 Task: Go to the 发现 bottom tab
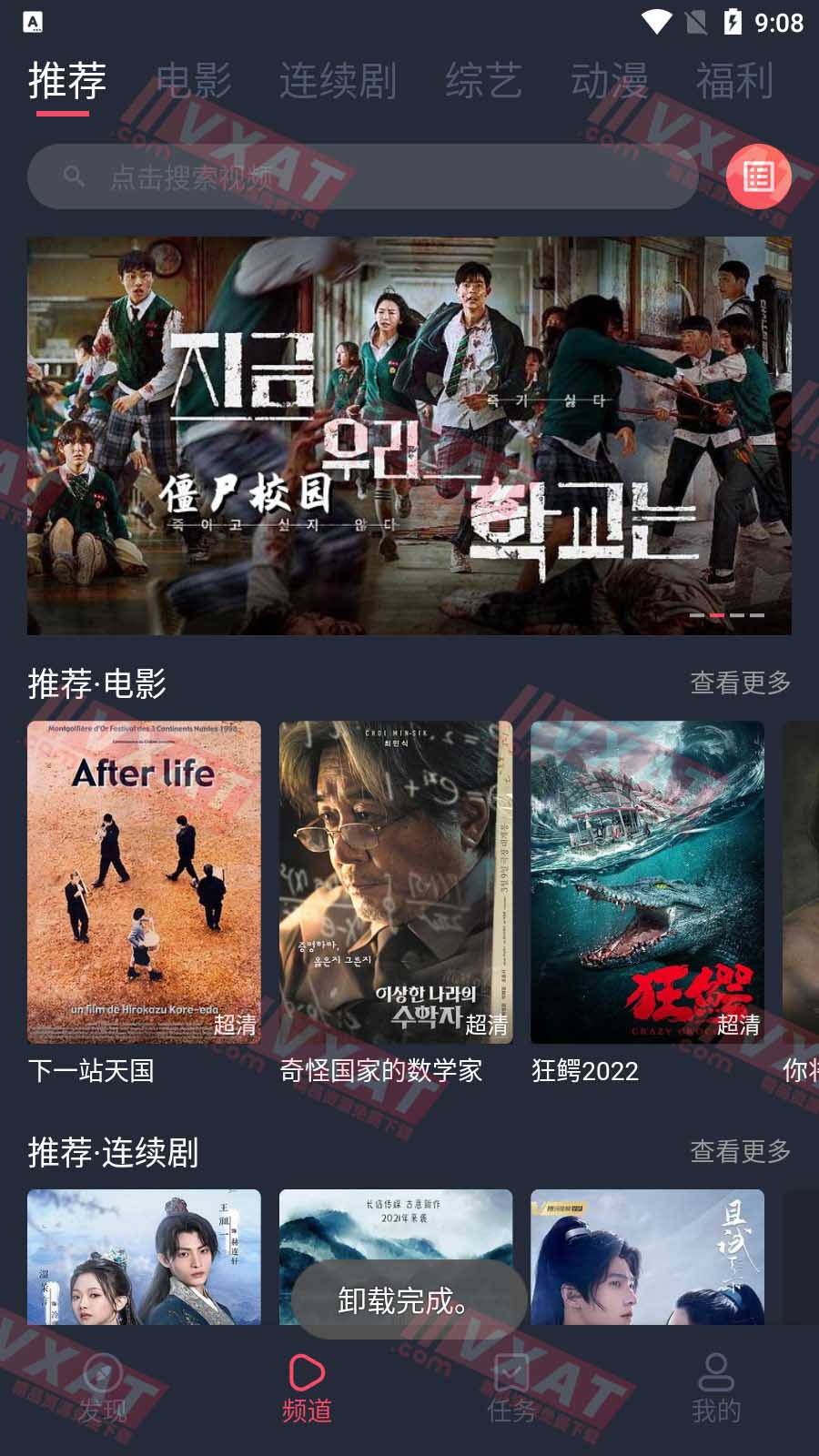(102, 1389)
